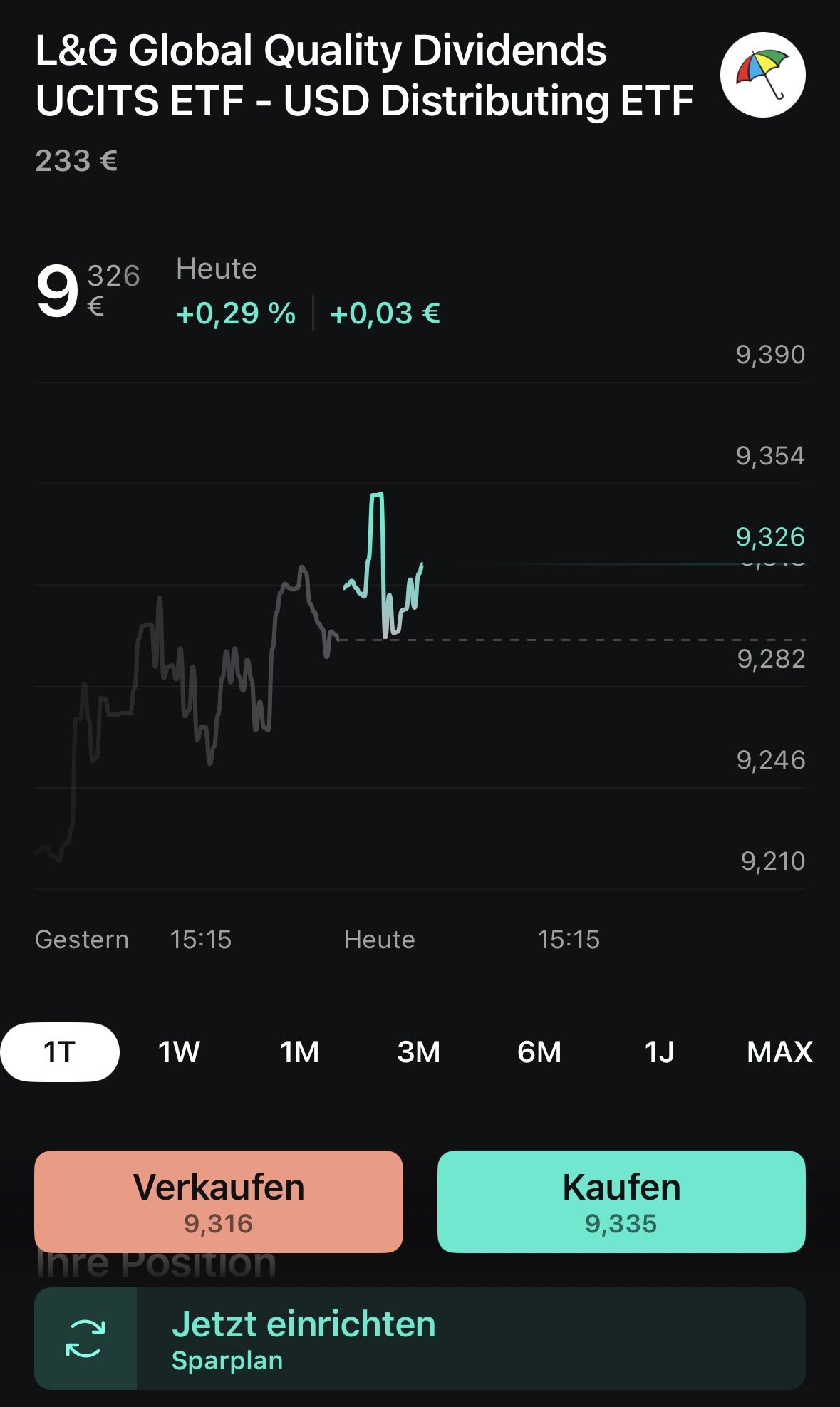840x1407 pixels.
Task: View the 1J yearly chart
Action: [659, 1052]
